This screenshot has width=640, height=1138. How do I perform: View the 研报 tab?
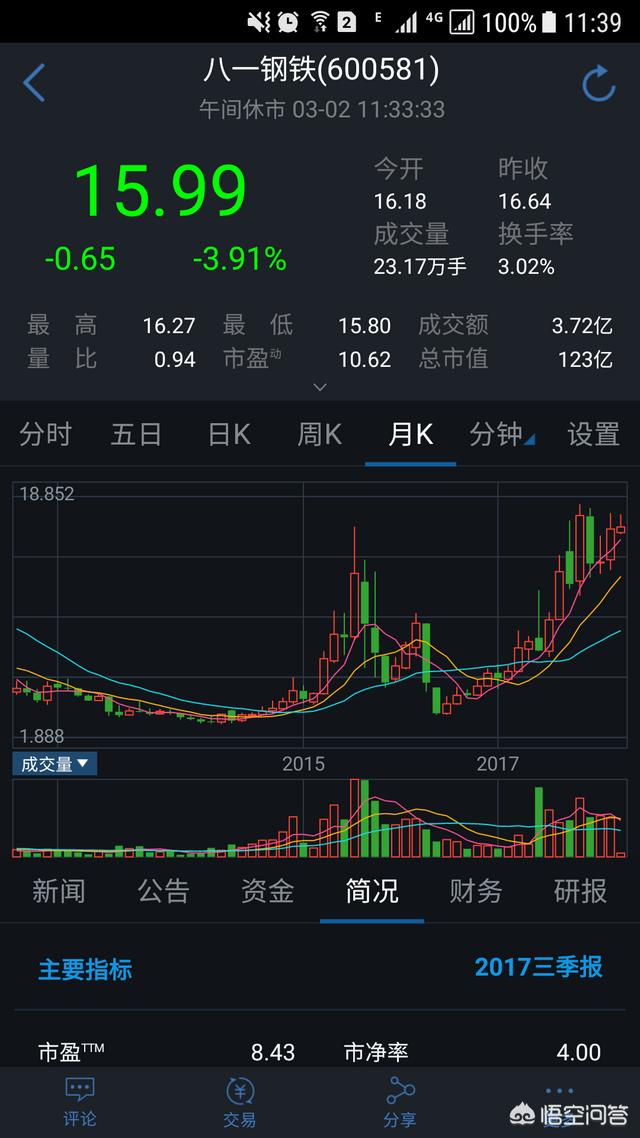point(580,890)
